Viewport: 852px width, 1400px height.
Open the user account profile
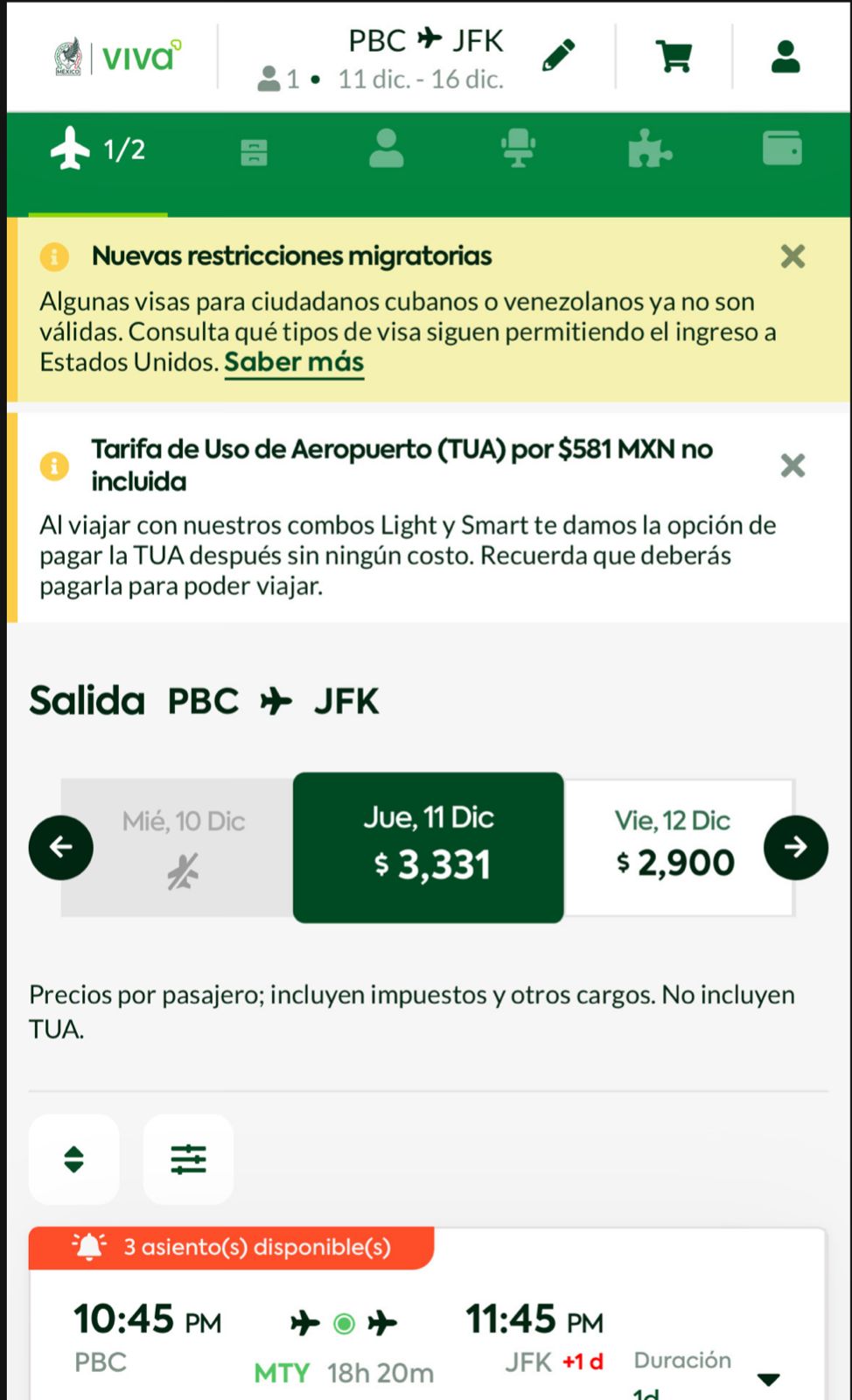(x=786, y=56)
